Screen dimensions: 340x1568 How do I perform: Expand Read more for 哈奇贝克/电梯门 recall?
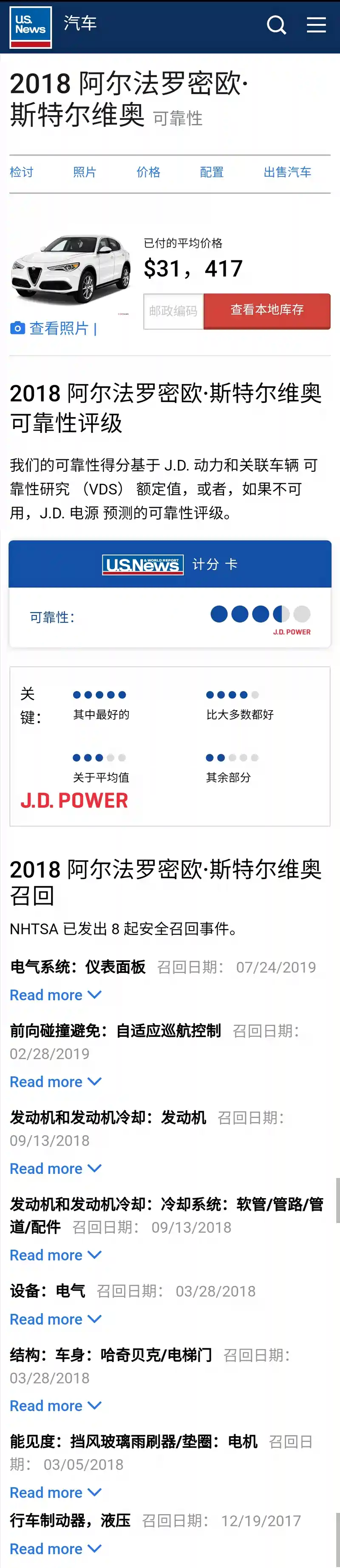[x=55, y=1405]
